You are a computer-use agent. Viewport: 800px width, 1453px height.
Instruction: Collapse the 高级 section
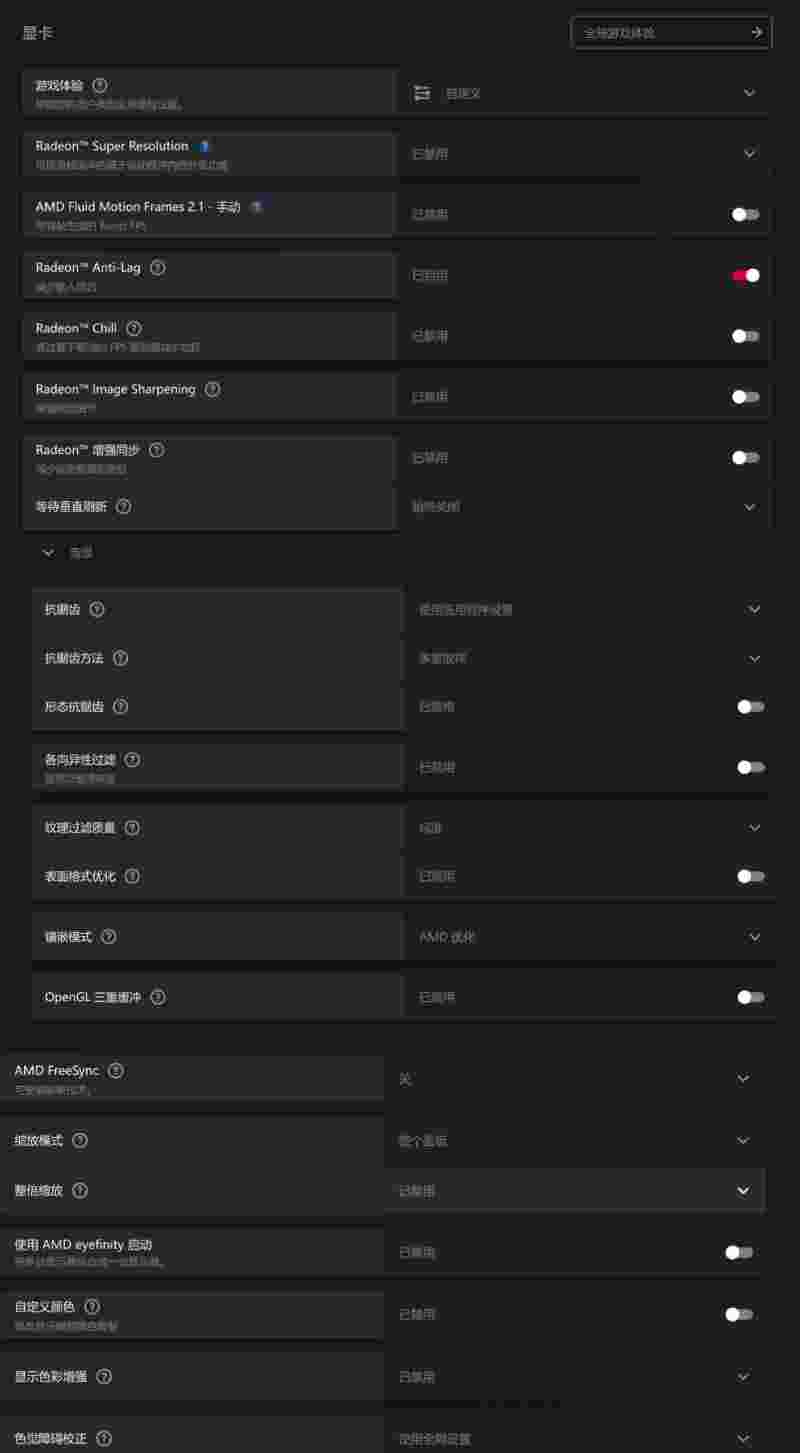[x=49, y=552]
